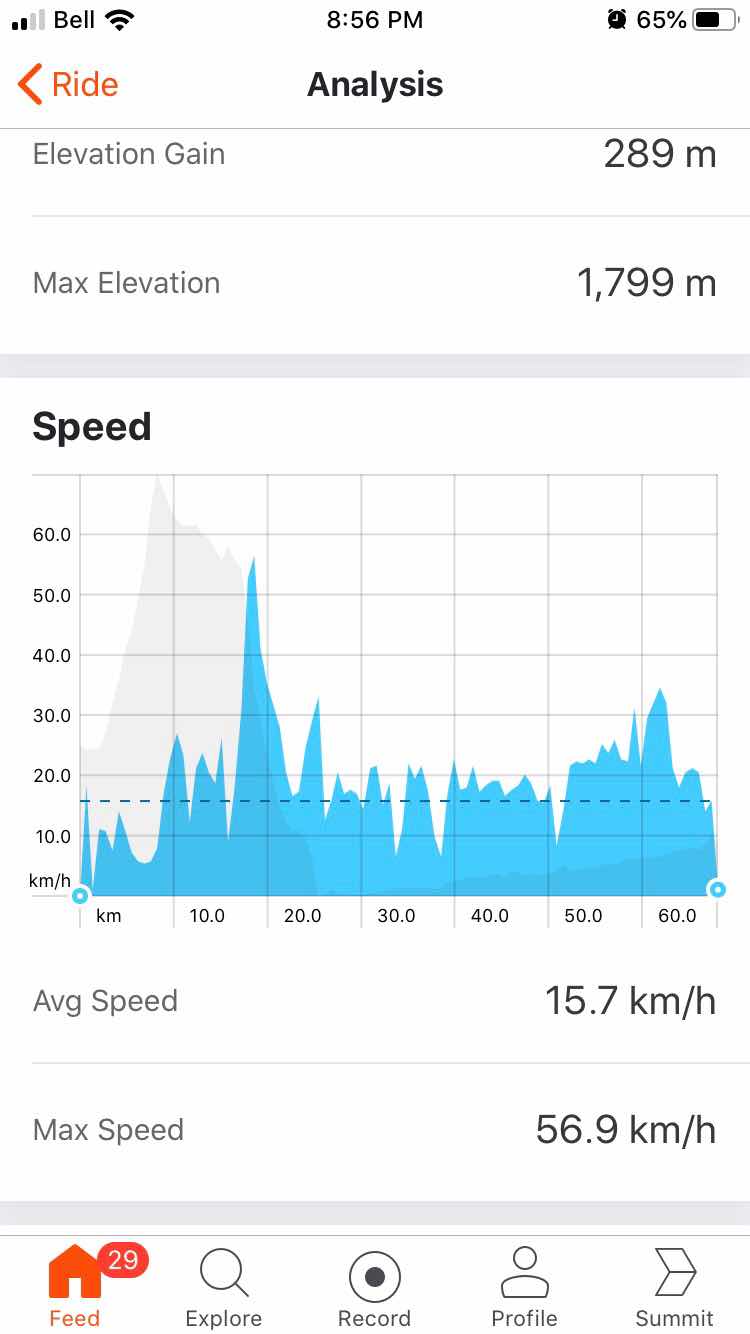Select the speed chart's start marker
This screenshot has height=1334, width=750.
coord(80,893)
